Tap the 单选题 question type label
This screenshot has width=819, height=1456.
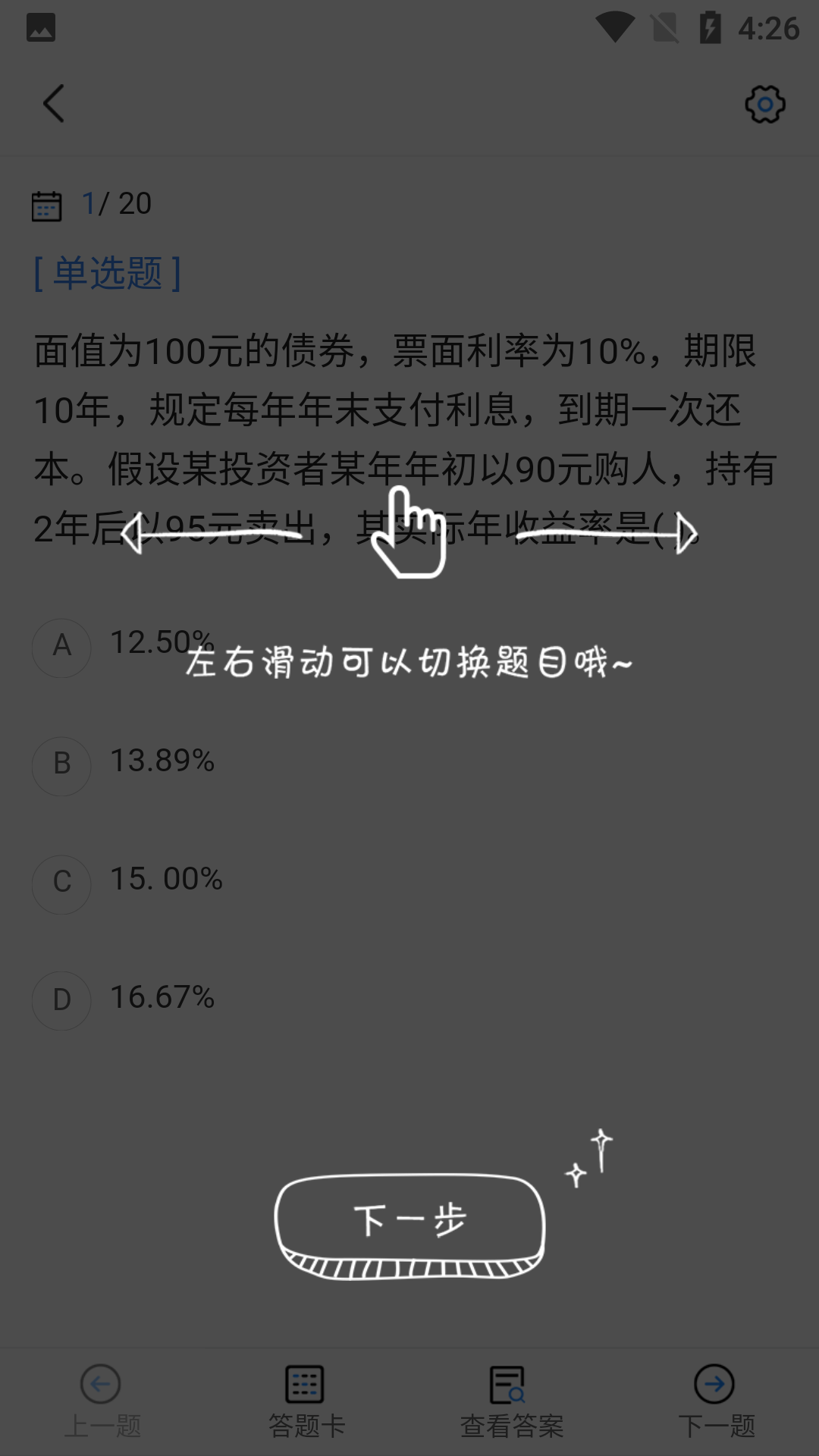click(x=106, y=274)
